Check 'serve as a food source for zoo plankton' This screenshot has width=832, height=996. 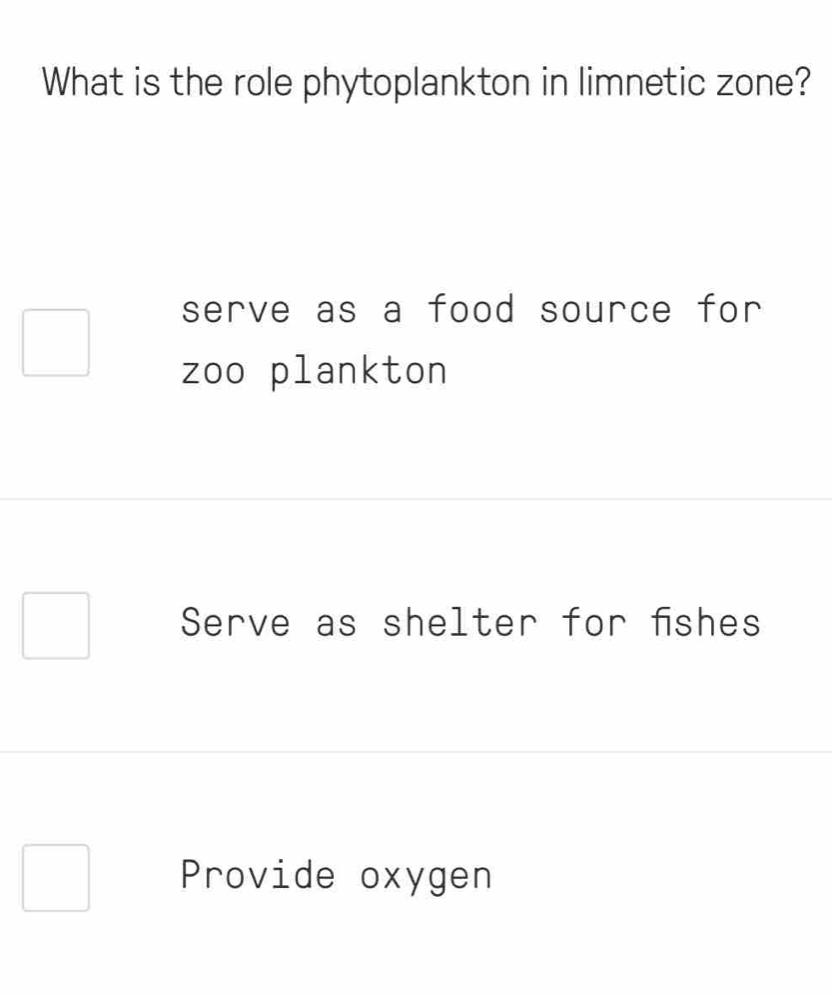(x=57, y=341)
